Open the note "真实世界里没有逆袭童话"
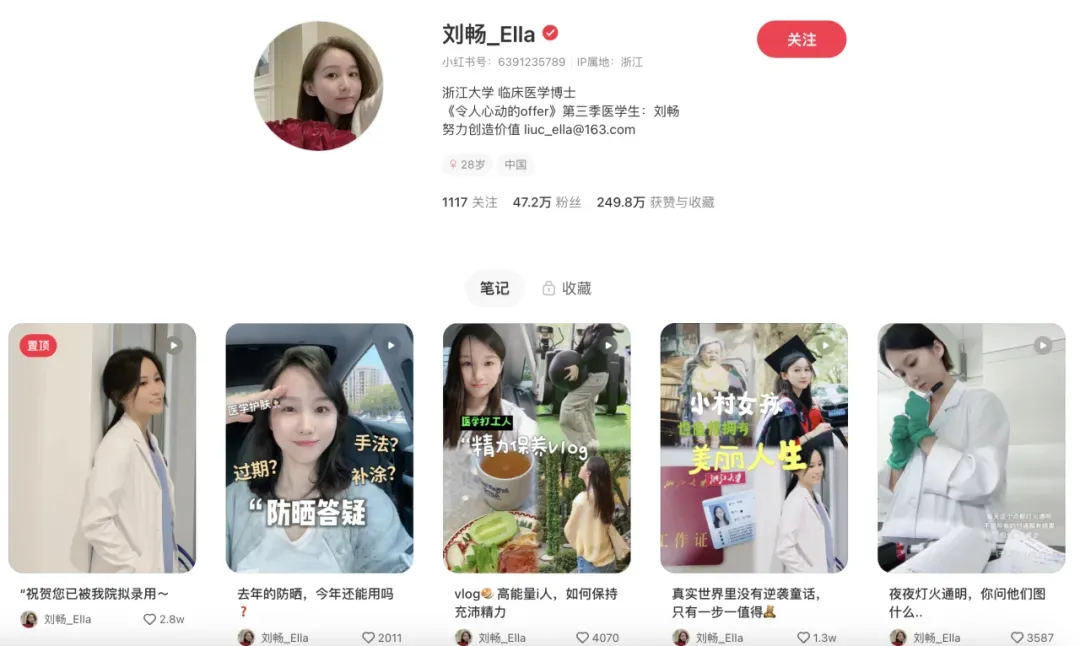 (753, 448)
